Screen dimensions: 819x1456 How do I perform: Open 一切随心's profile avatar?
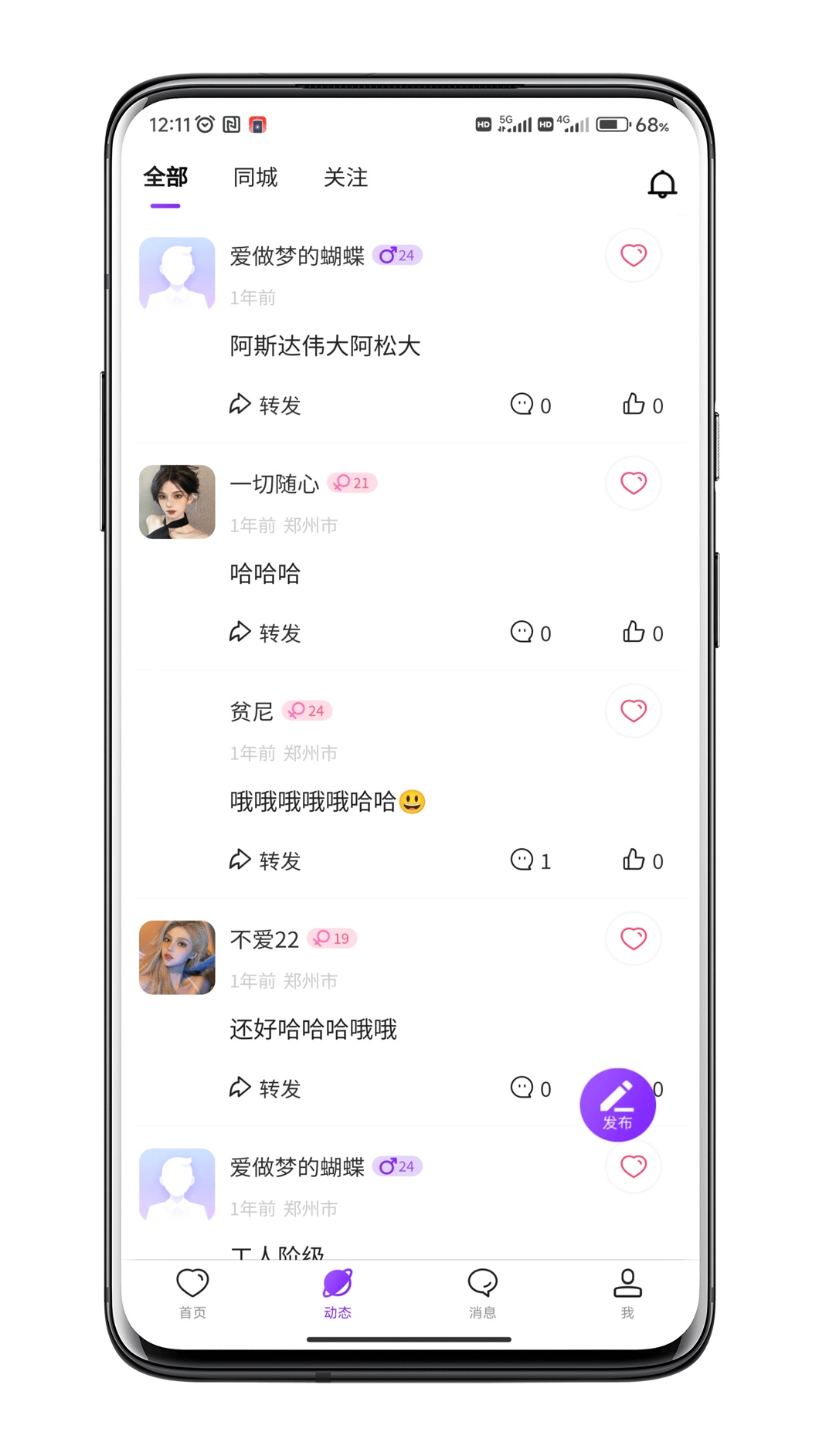pyautogui.click(x=177, y=502)
